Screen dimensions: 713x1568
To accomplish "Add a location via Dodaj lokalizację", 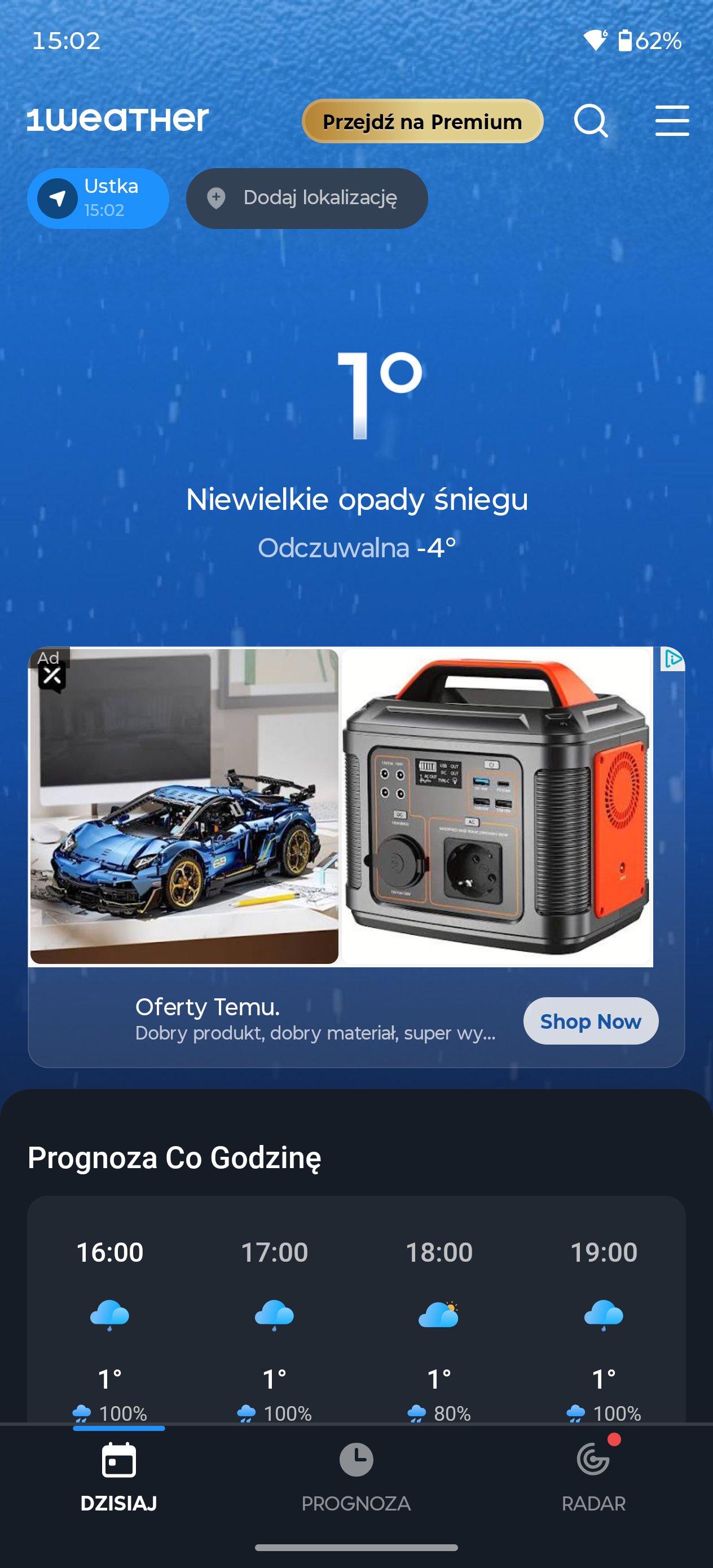I will (x=307, y=199).
